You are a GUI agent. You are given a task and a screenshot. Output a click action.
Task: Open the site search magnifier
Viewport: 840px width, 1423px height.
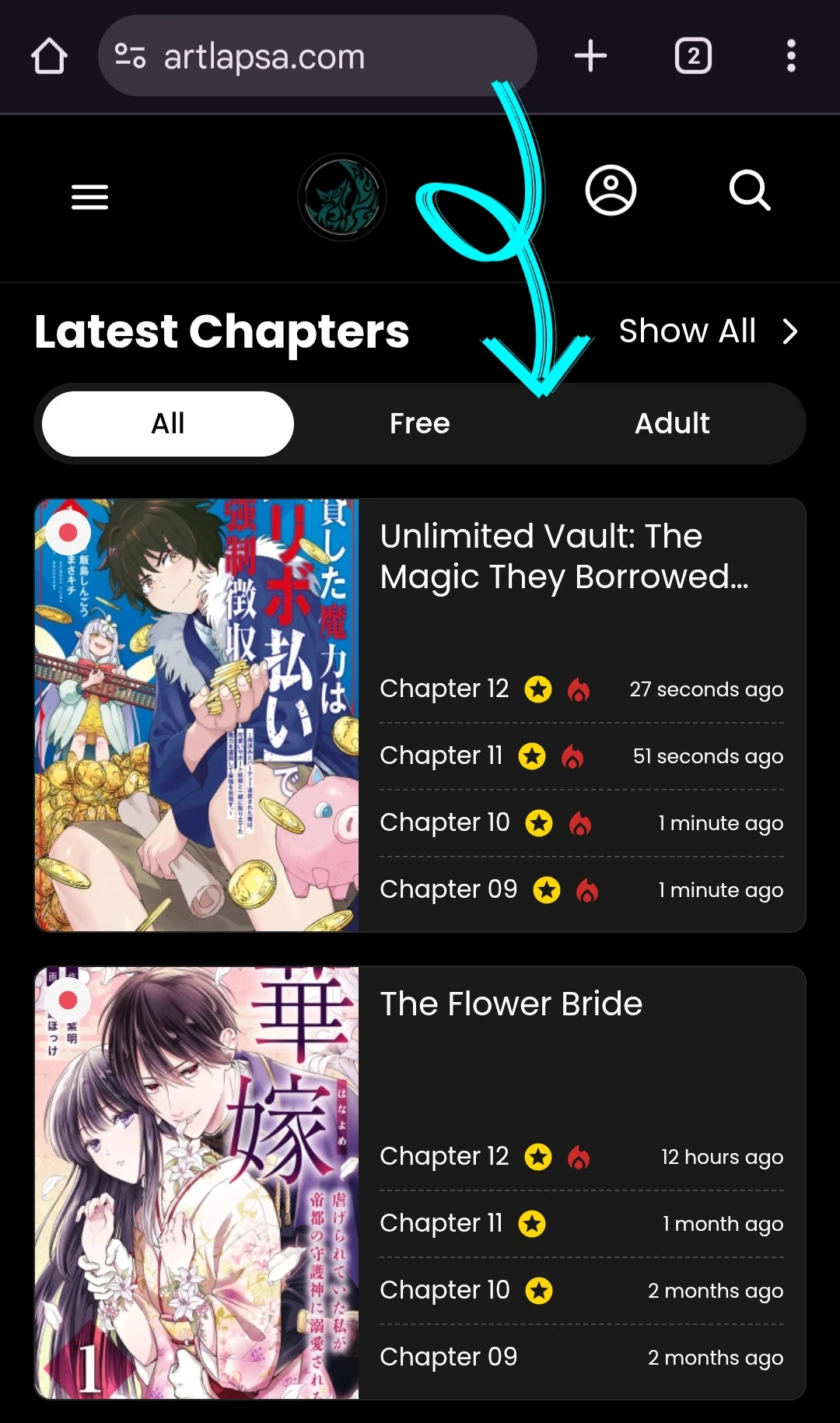(x=750, y=190)
